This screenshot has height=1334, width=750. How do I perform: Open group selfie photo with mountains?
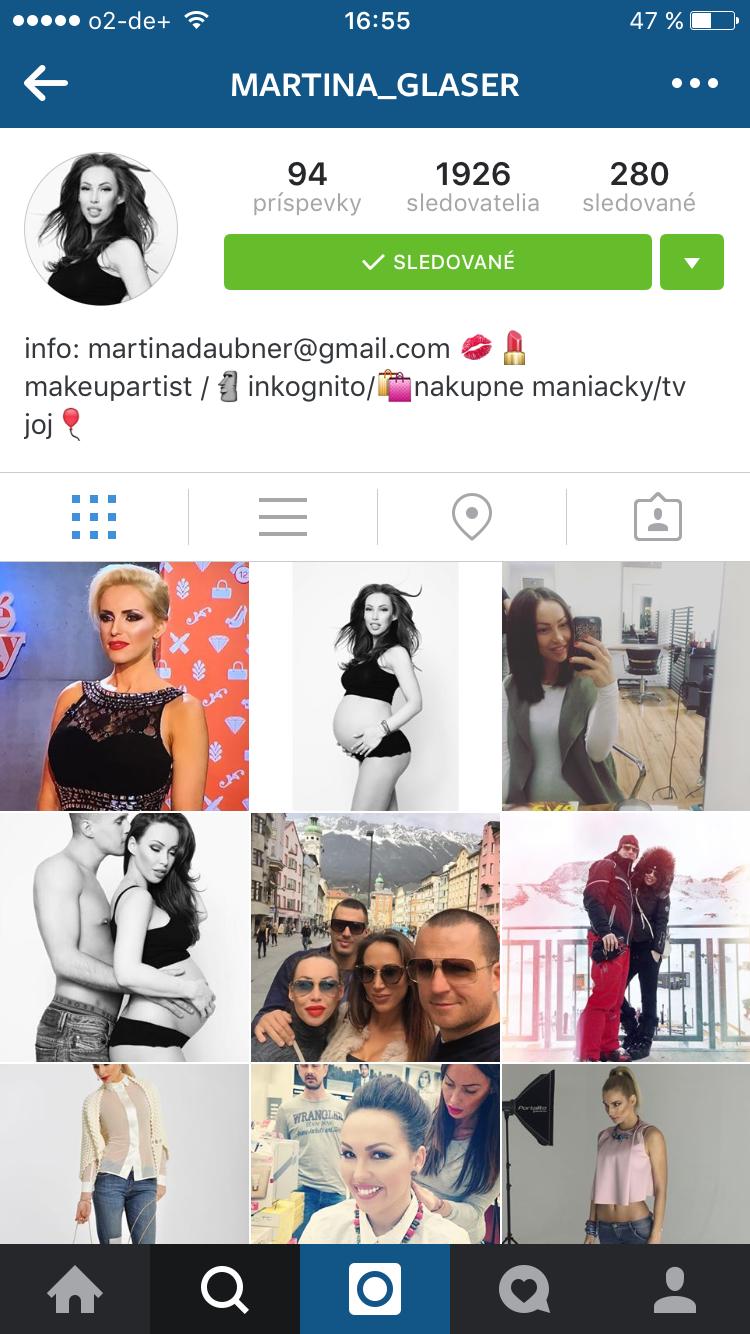pyautogui.click(x=375, y=937)
